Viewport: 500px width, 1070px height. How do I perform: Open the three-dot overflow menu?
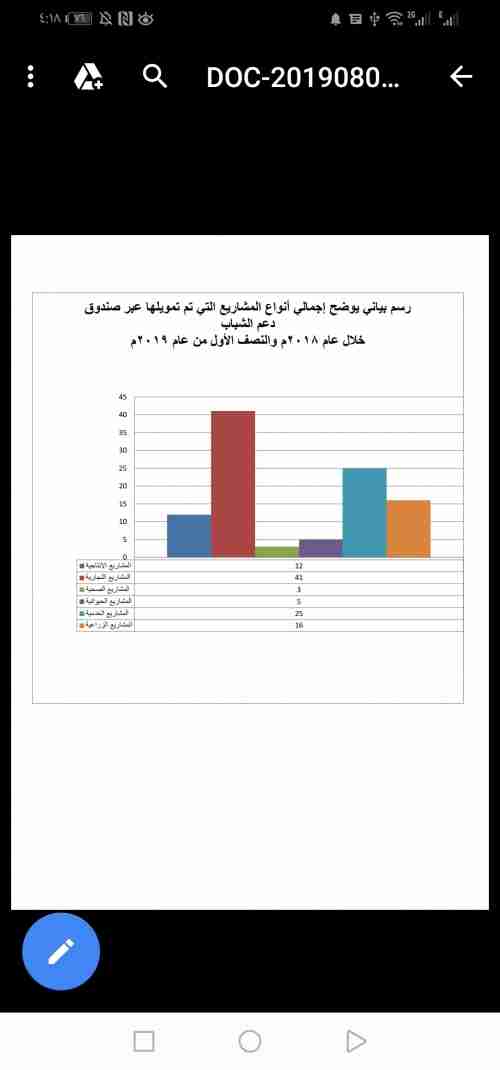click(31, 76)
